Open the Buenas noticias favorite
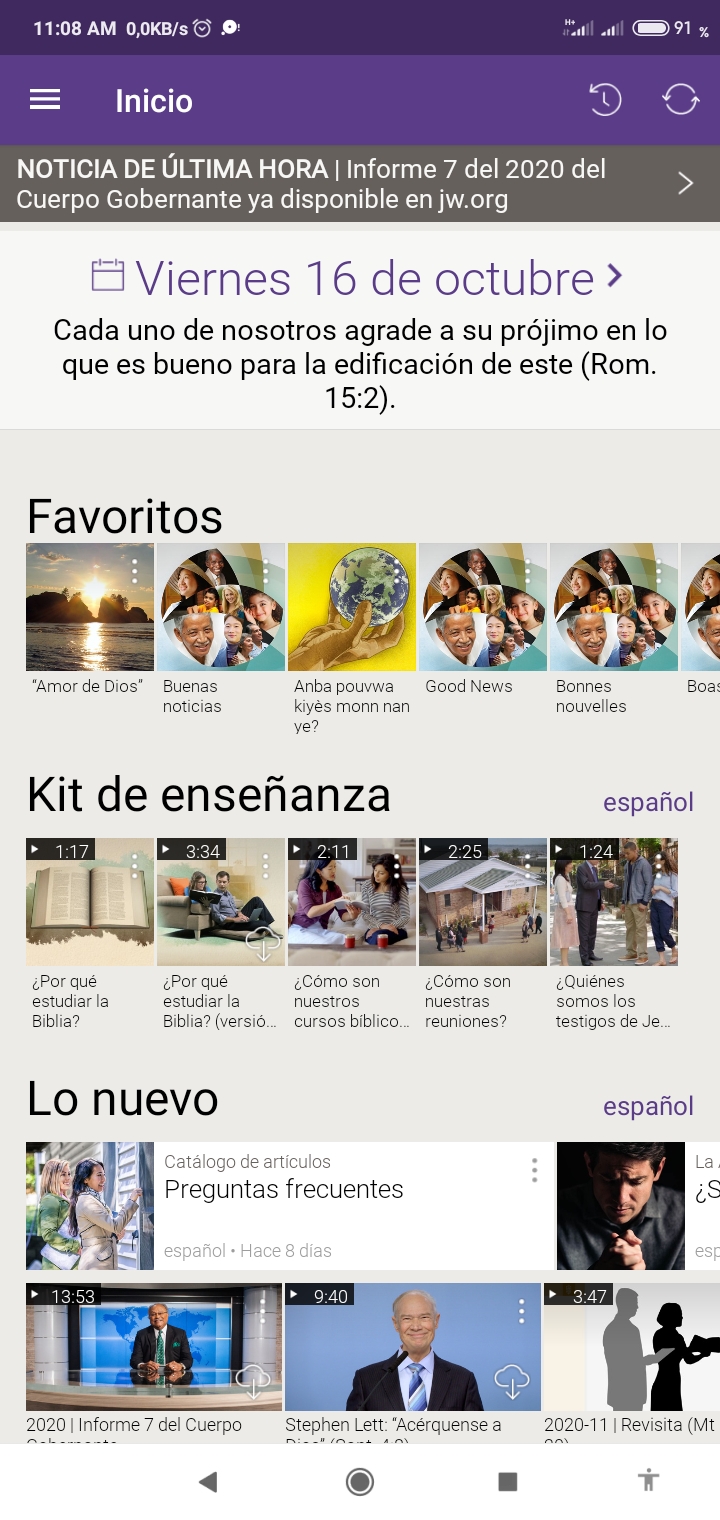The image size is (720, 1520). 221,607
